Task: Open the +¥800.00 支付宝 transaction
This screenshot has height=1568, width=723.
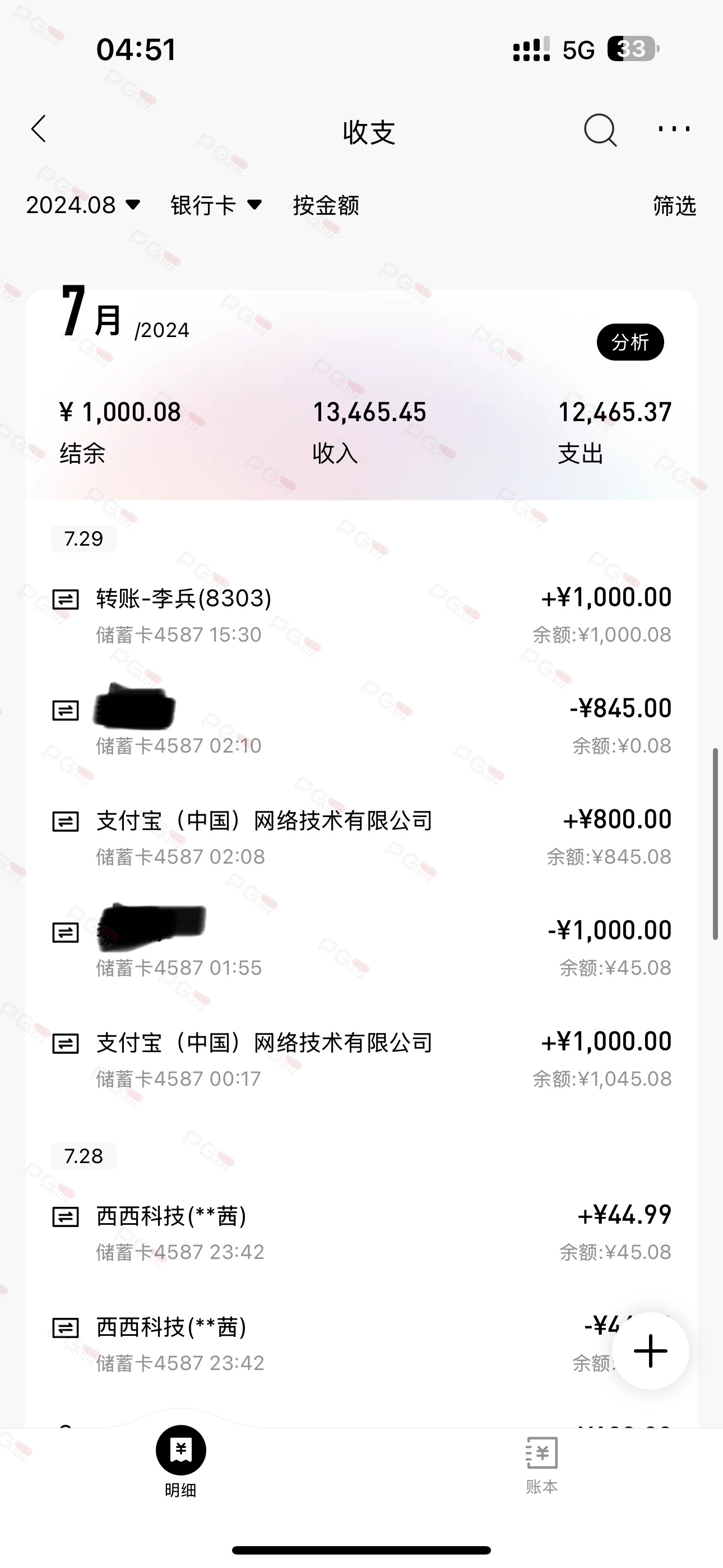Action: 361,837
